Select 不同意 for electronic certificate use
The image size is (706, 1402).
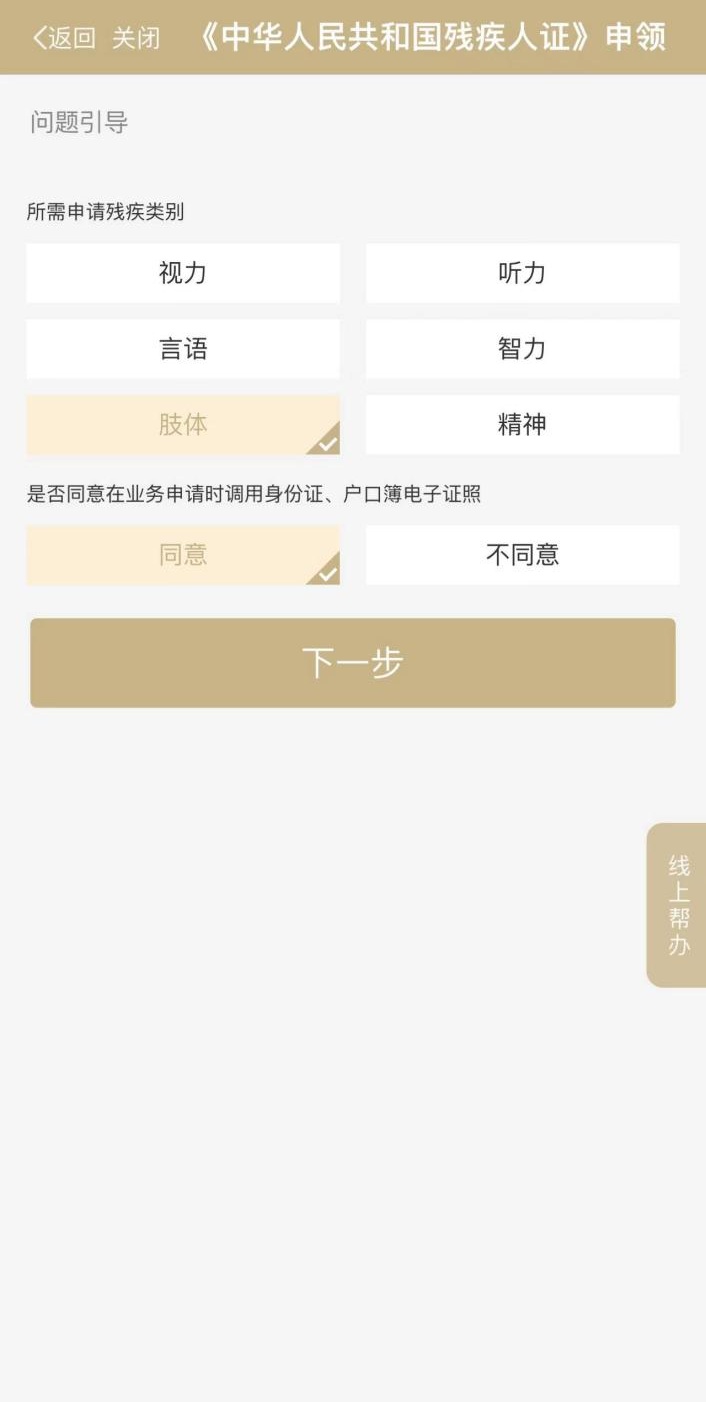[x=522, y=555]
